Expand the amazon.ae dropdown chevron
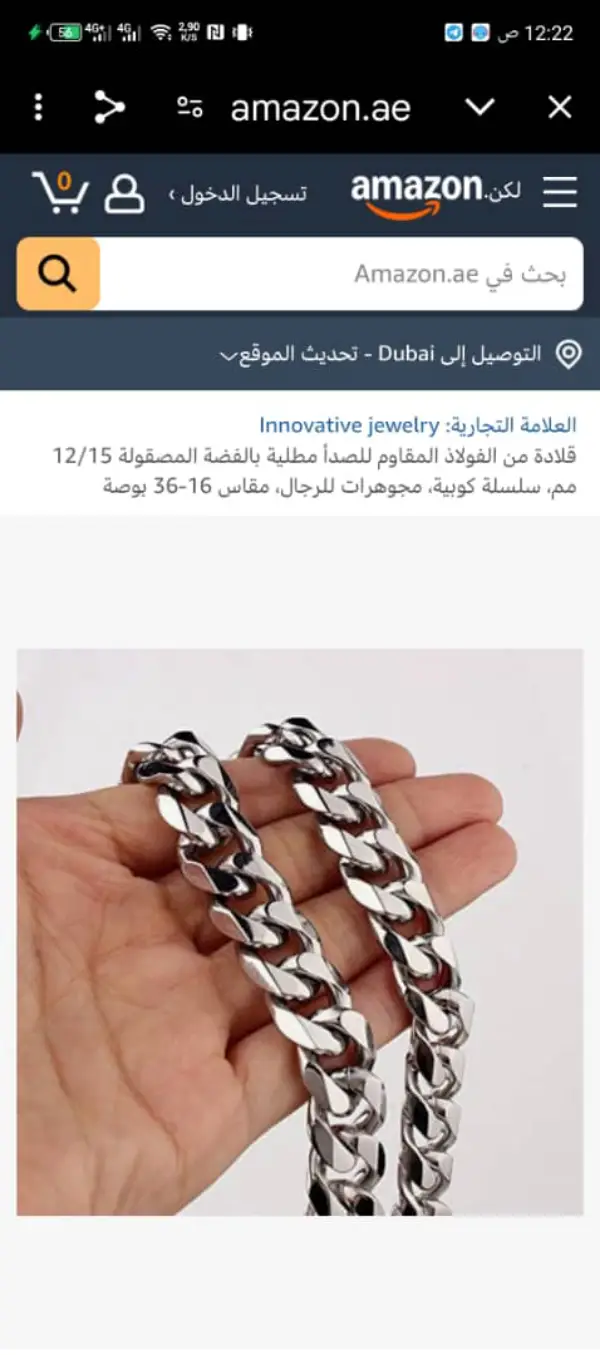The height and width of the screenshot is (1355, 600). pos(481,107)
